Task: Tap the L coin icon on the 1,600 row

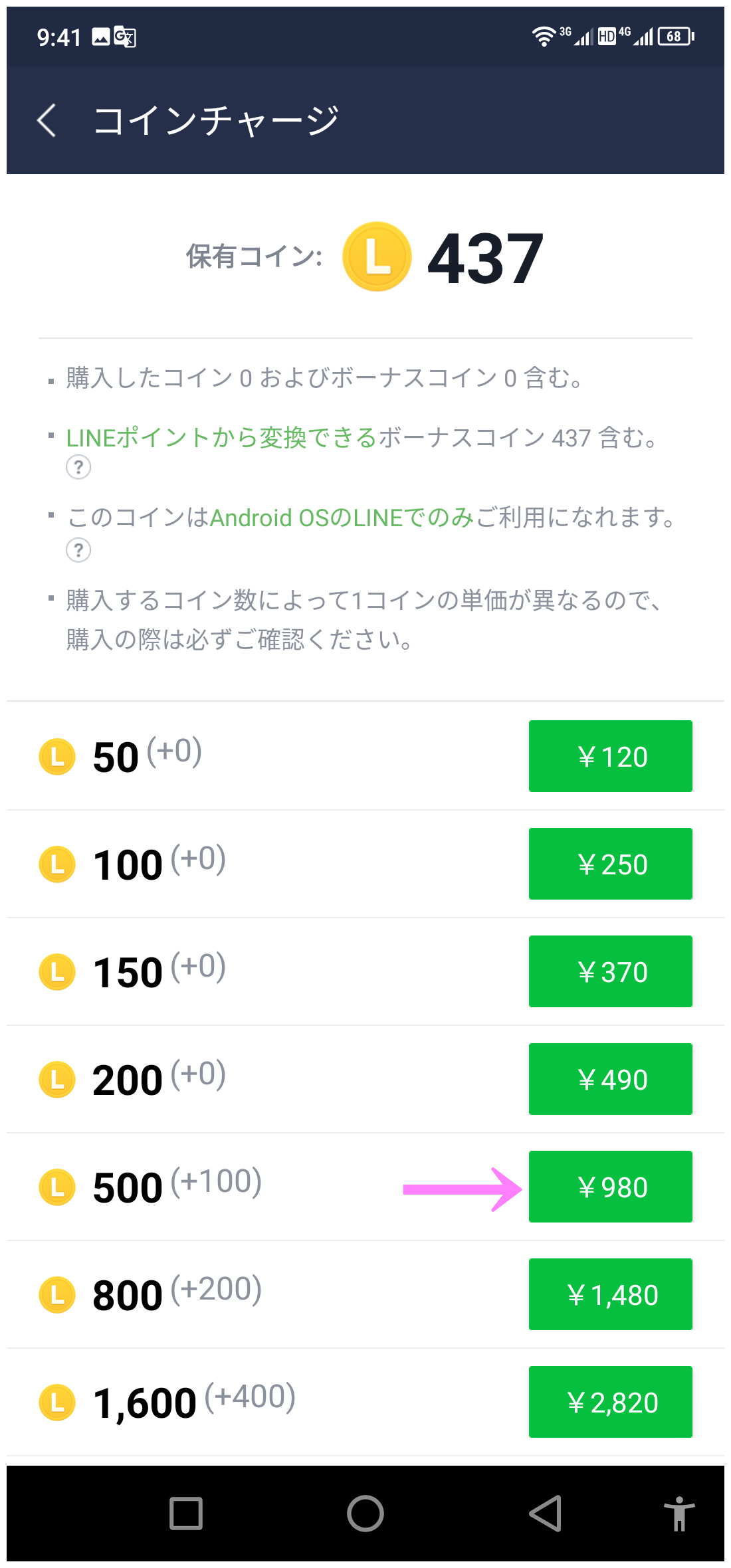Action: pos(56,1403)
